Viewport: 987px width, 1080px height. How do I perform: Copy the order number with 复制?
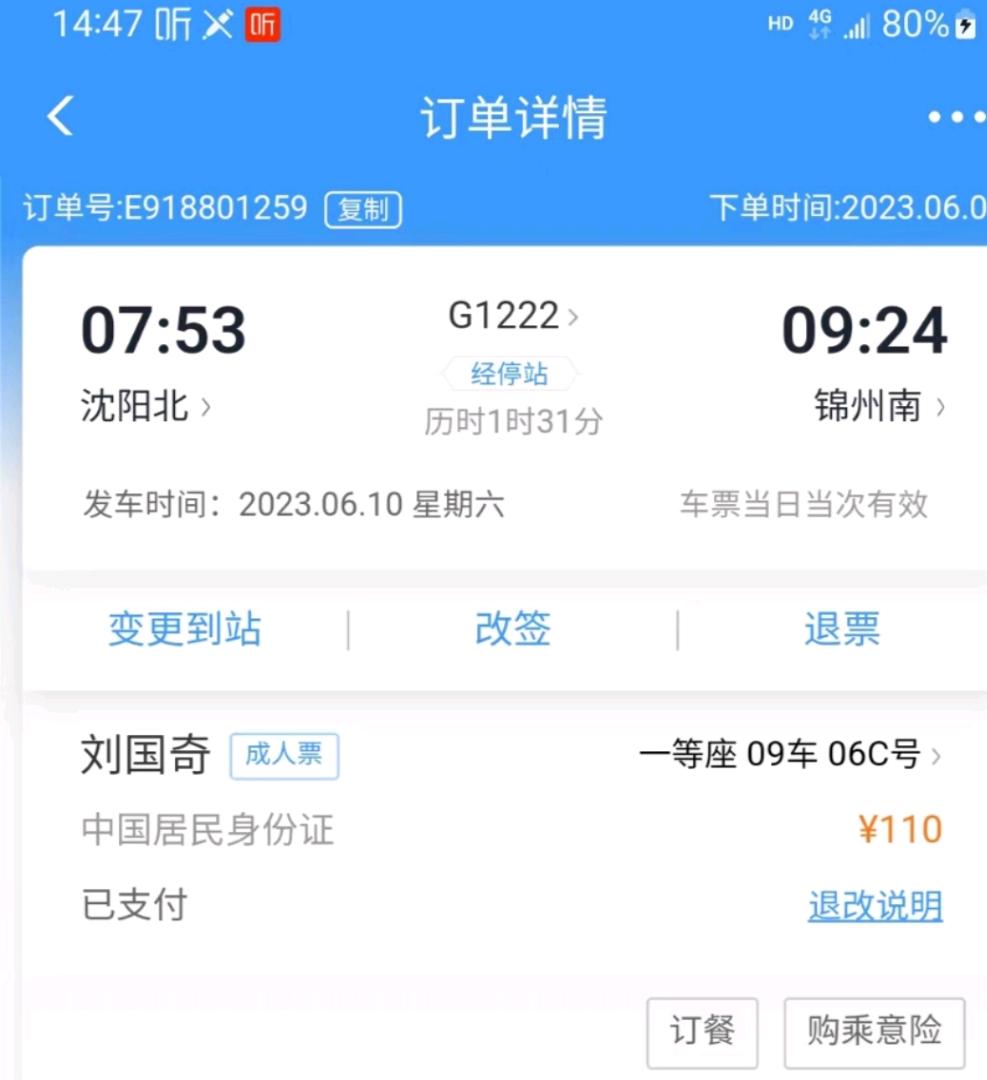coord(363,210)
